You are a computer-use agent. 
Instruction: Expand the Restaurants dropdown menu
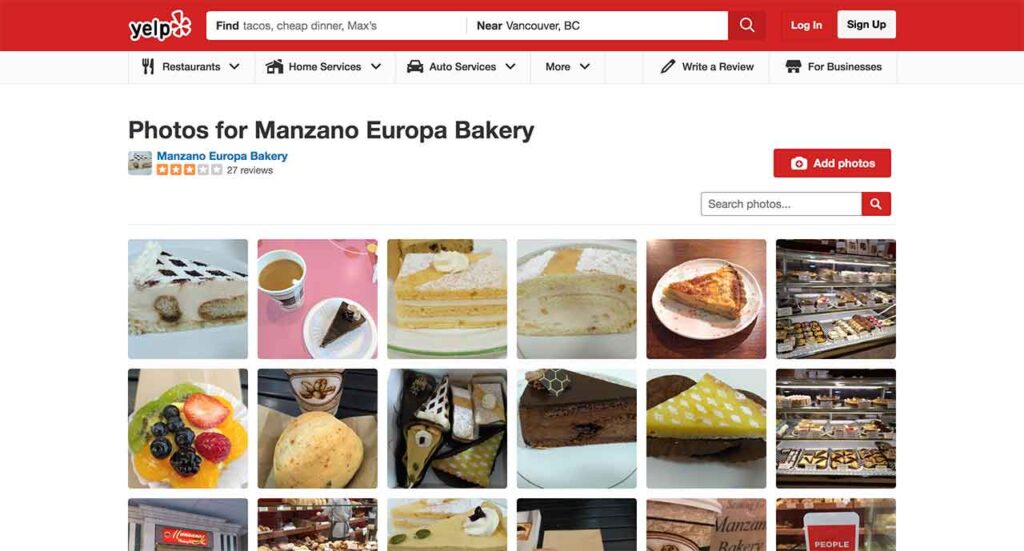tap(191, 67)
